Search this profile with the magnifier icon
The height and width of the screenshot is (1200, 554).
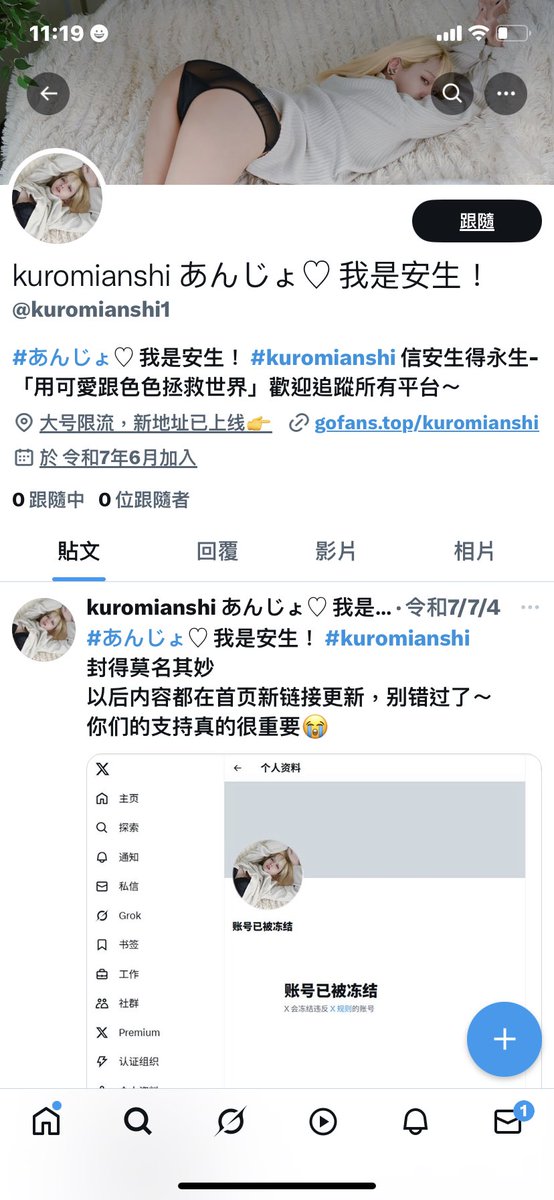tap(452, 94)
